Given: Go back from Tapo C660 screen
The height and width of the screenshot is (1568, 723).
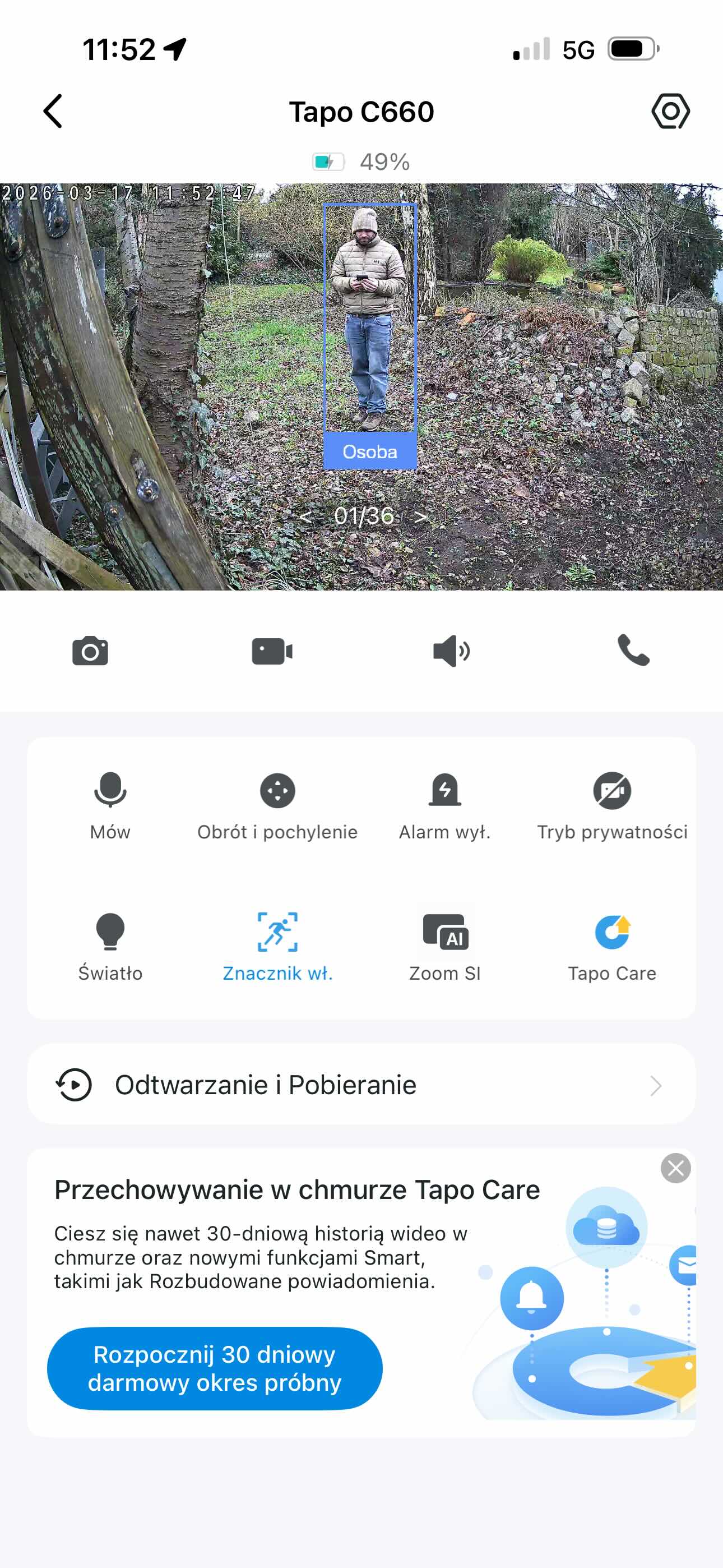Looking at the screenshot, I should (54, 112).
